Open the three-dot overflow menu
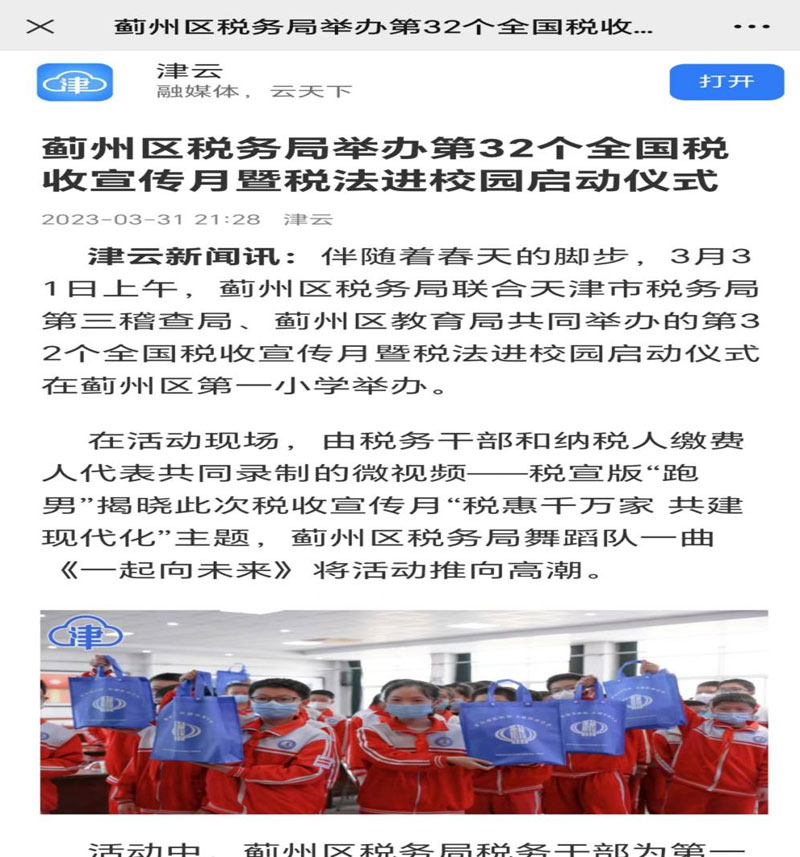Image resolution: width=800 pixels, height=857 pixels. point(751,26)
